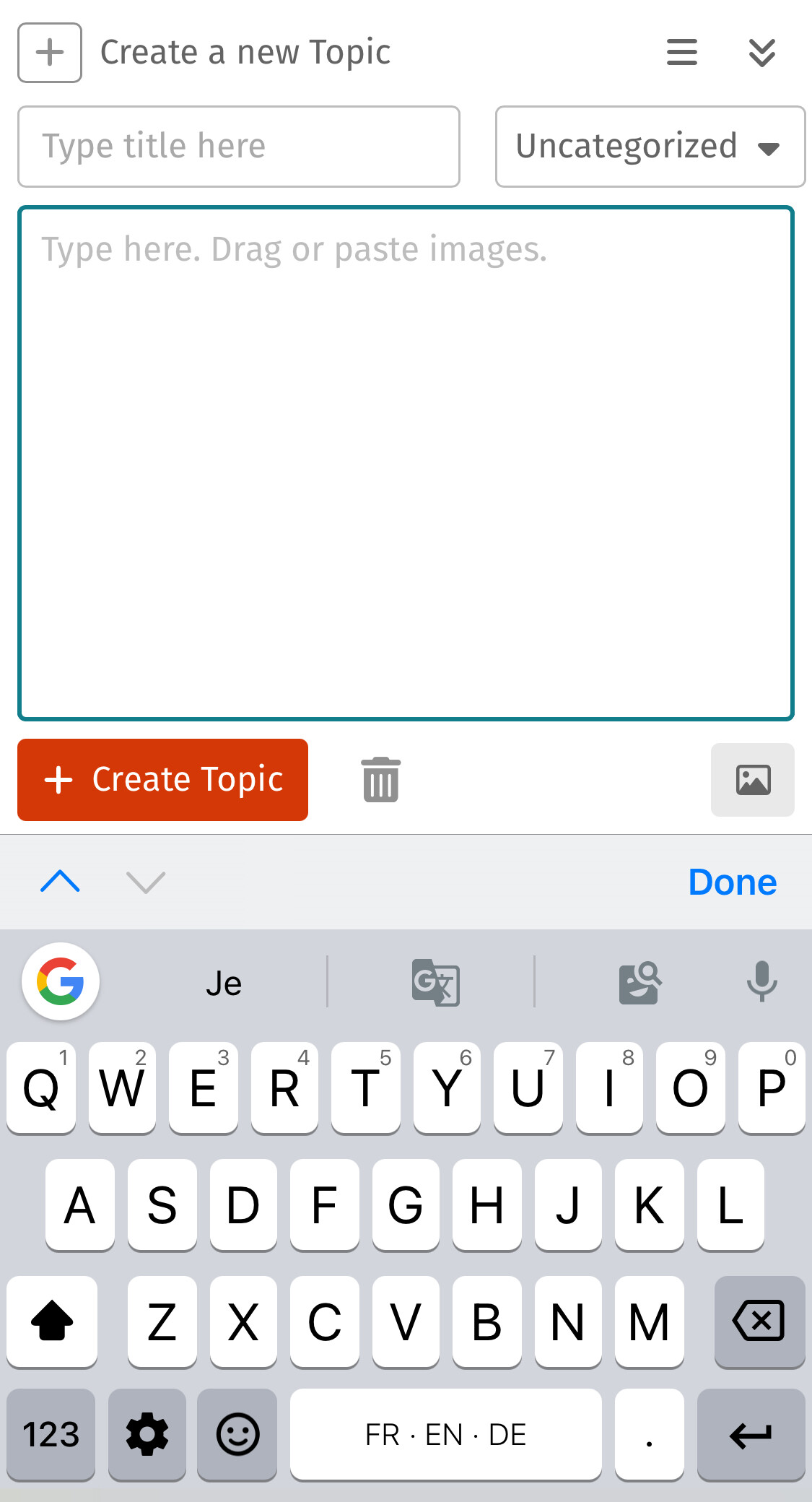Start voice input with microphone

[761, 981]
